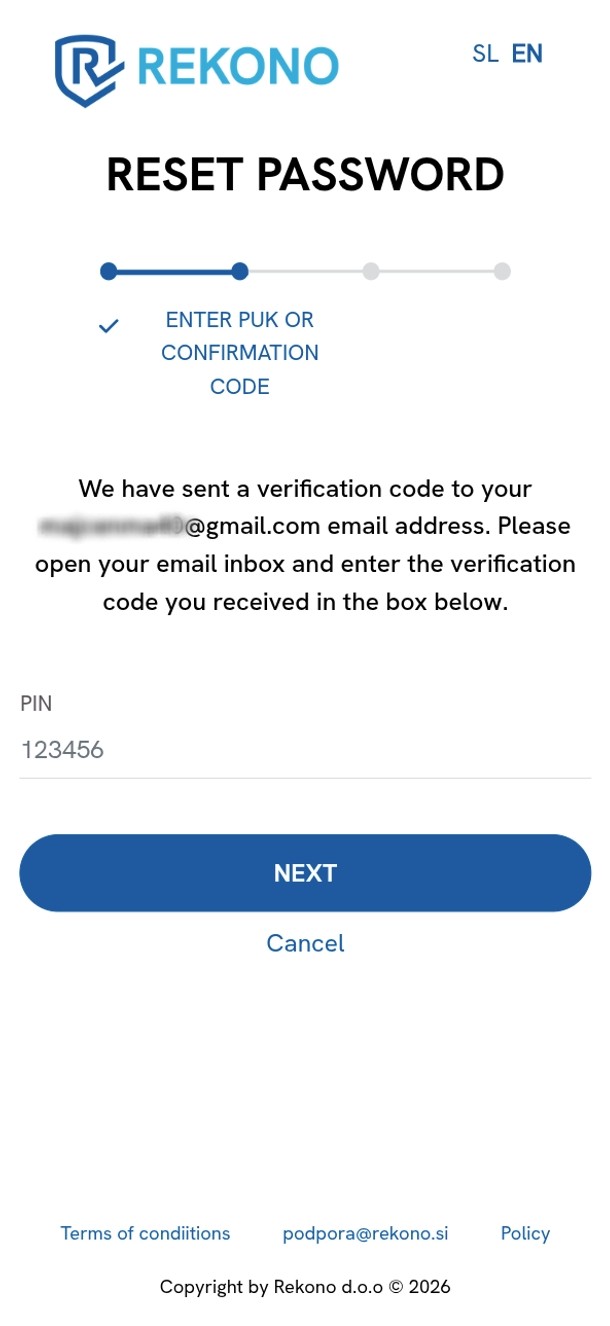Email podpora@rekono.si support
The height and width of the screenshot is (1326, 610).
[x=365, y=1233]
